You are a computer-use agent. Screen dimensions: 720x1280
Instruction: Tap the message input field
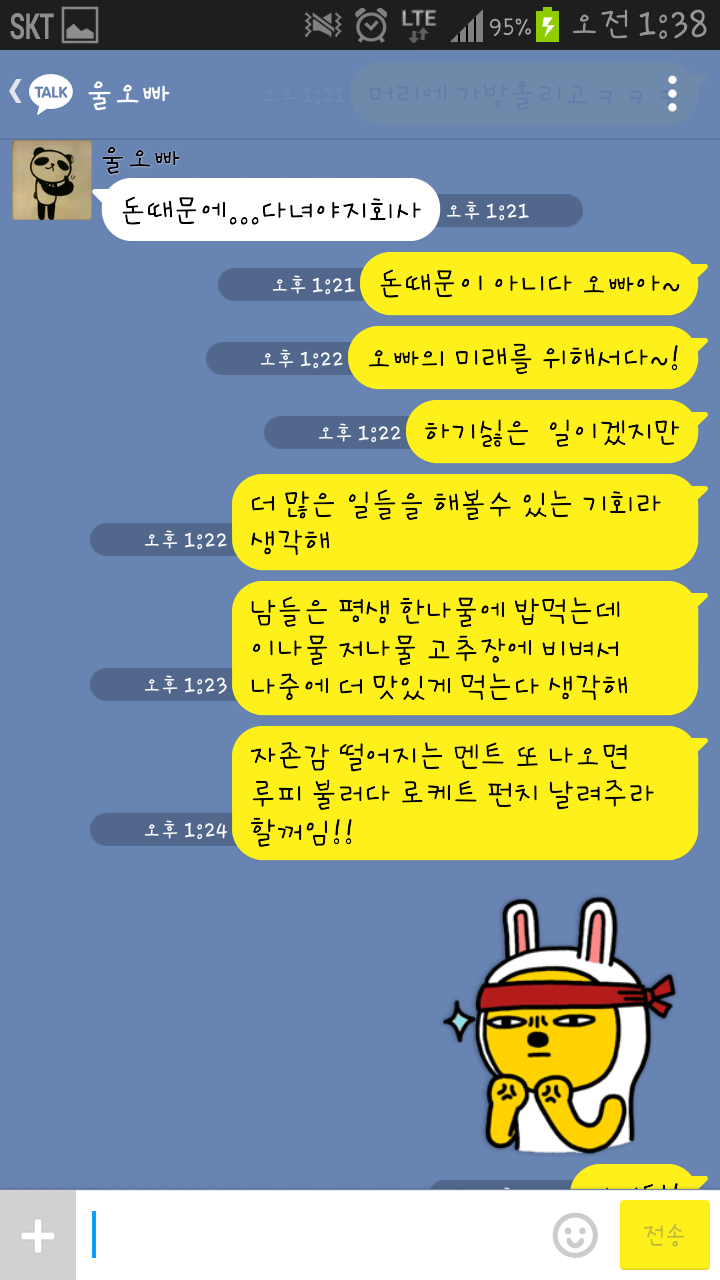click(x=300, y=1236)
